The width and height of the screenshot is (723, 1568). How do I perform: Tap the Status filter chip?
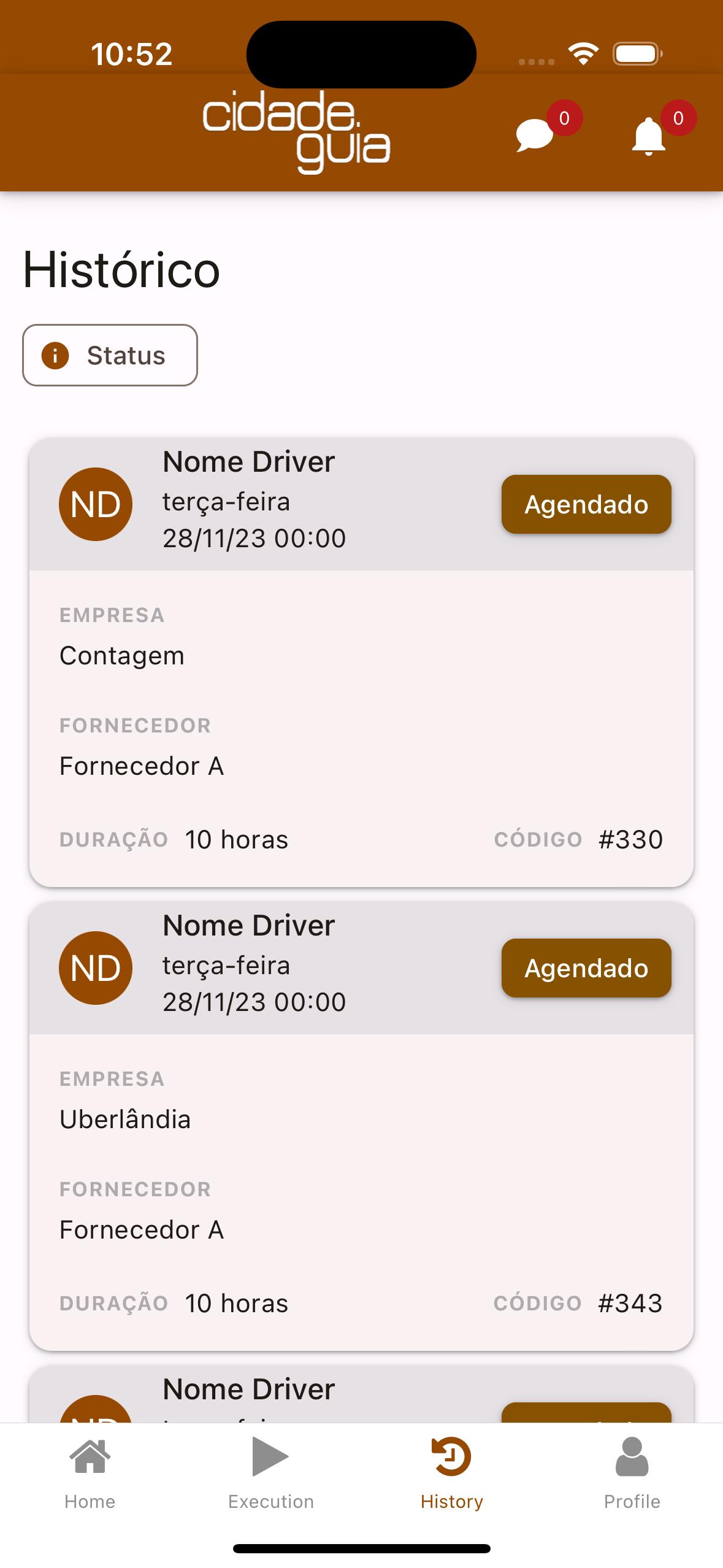pyautogui.click(x=110, y=355)
